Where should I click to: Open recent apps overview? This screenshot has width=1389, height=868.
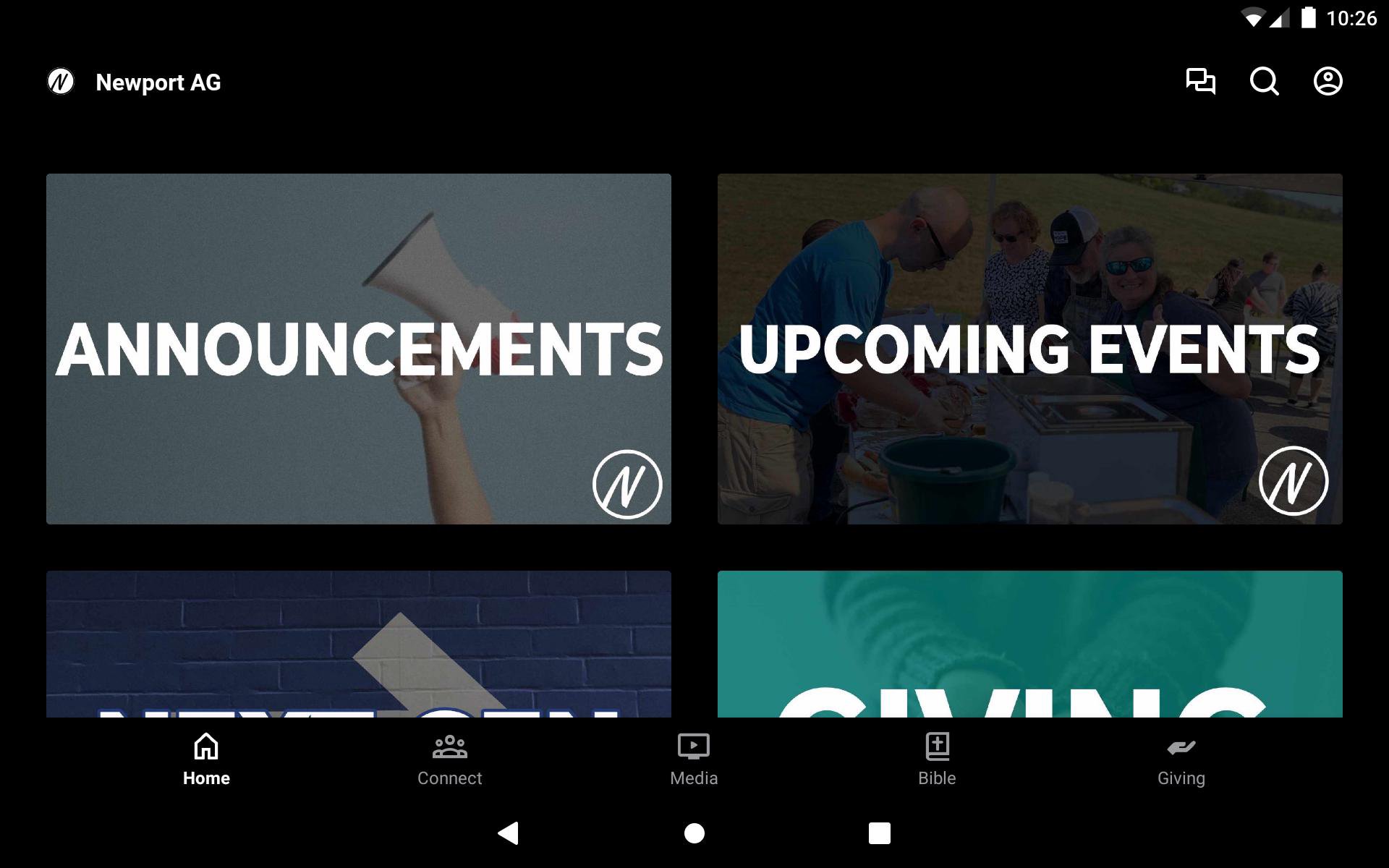(x=879, y=833)
